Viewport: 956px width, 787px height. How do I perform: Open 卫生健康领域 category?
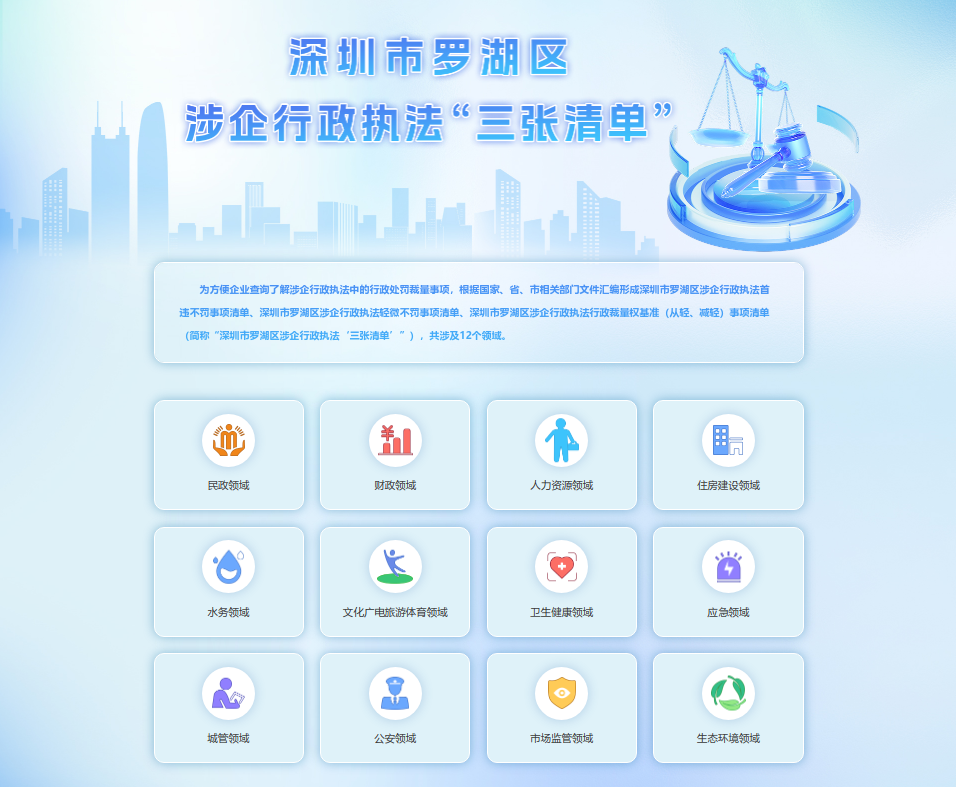point(561,581)
